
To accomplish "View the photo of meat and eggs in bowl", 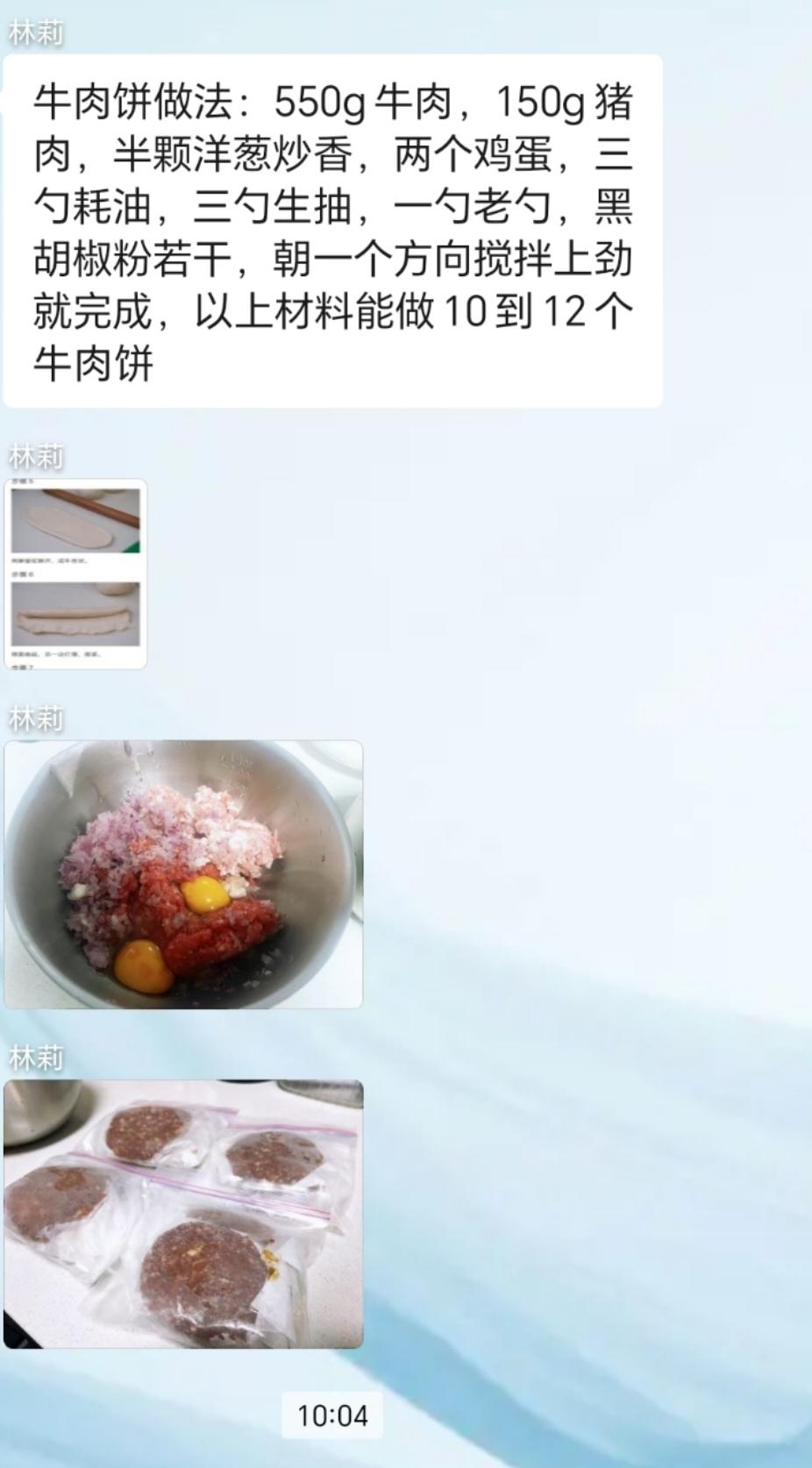I will 183,874.
